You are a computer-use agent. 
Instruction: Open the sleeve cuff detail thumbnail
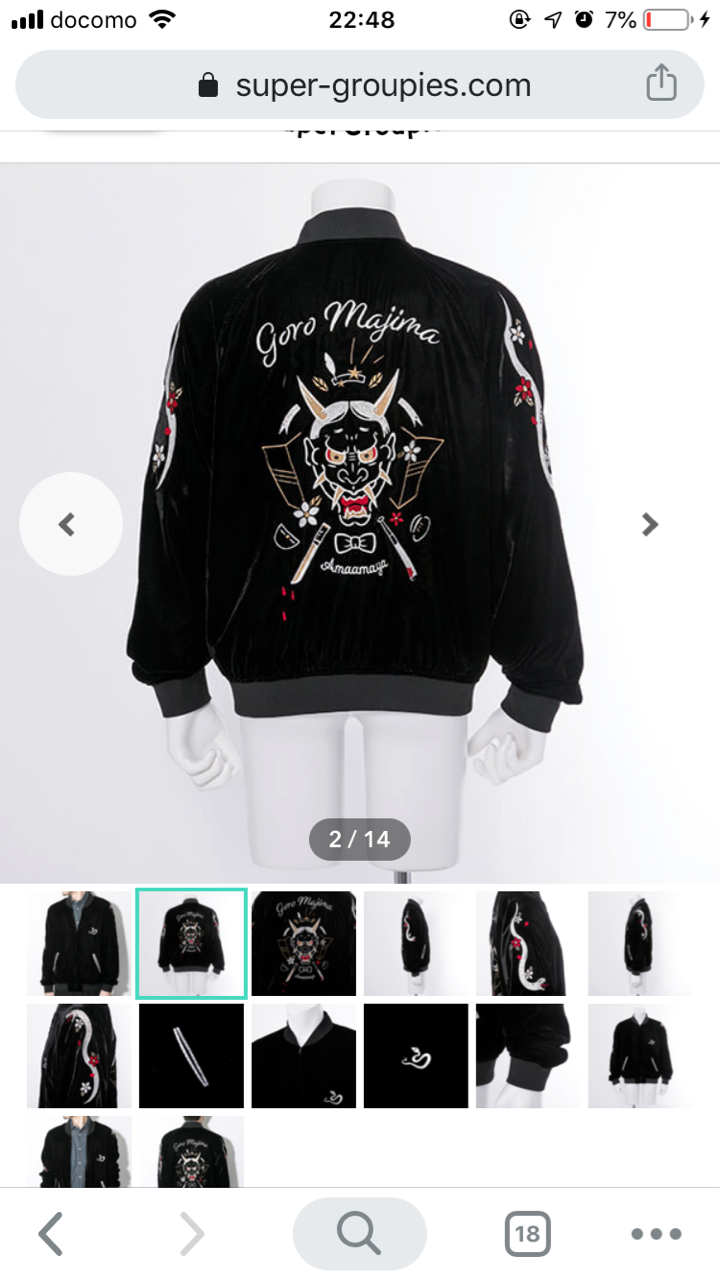[528, 1055]
